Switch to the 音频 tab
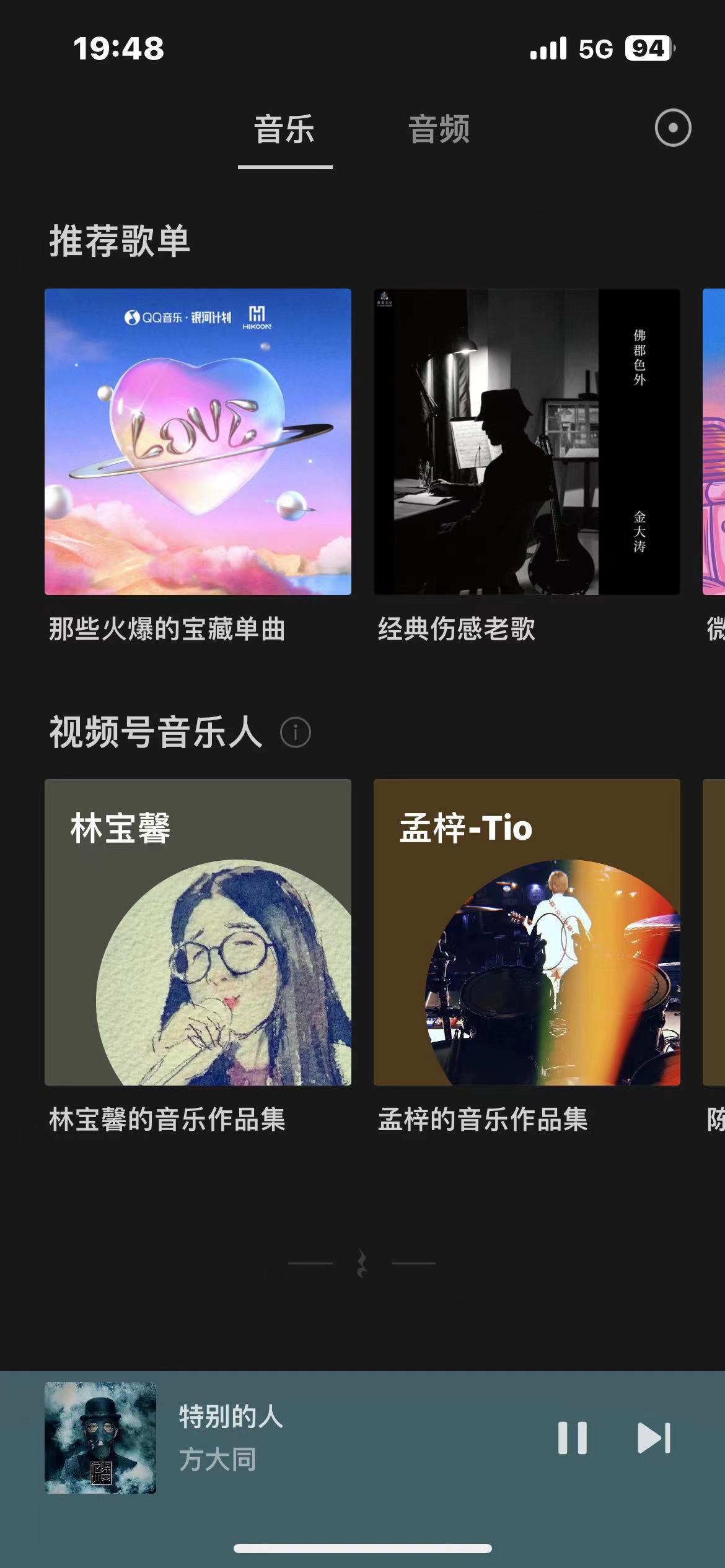This screenshot has width=725, height=1568. tap(439, 129)
